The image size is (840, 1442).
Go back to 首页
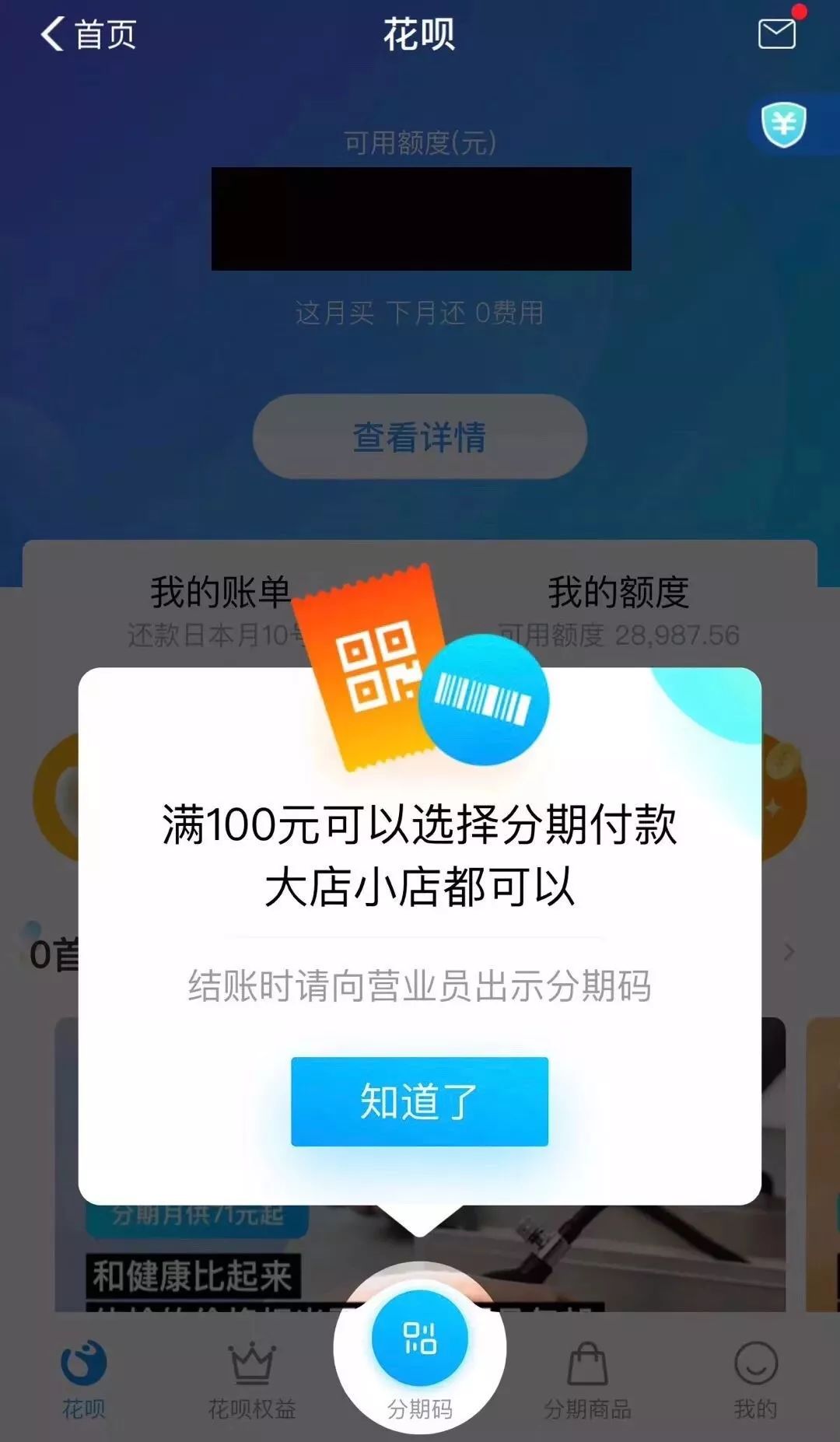pyautogui.click(x=88, y=34)
